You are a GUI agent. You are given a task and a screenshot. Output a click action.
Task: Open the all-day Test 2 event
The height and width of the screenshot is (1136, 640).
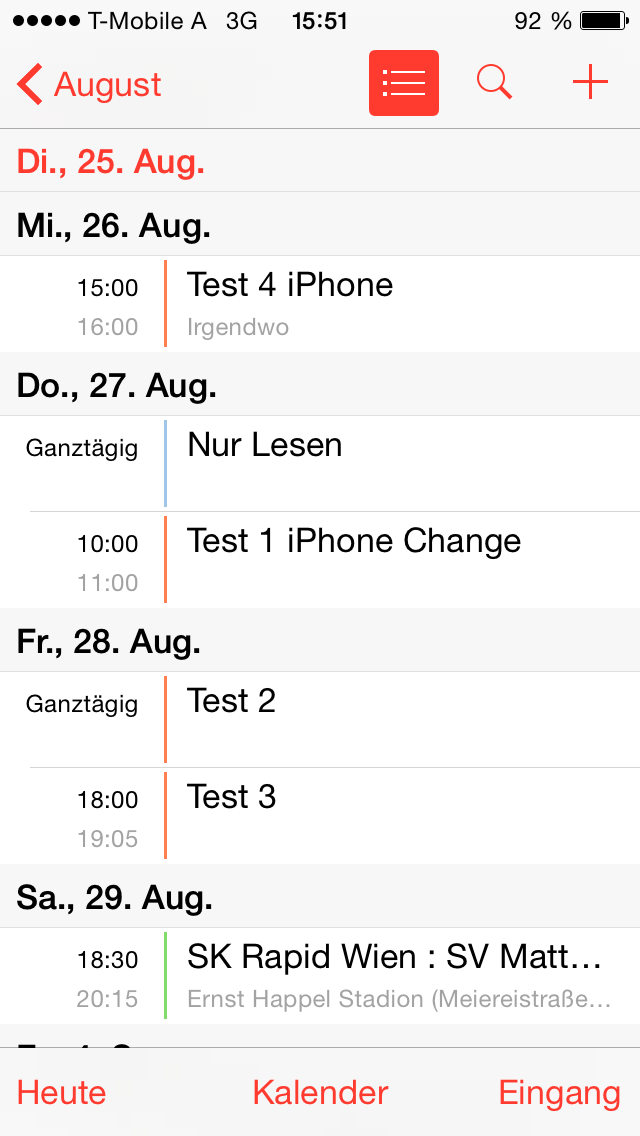(320, 719)
